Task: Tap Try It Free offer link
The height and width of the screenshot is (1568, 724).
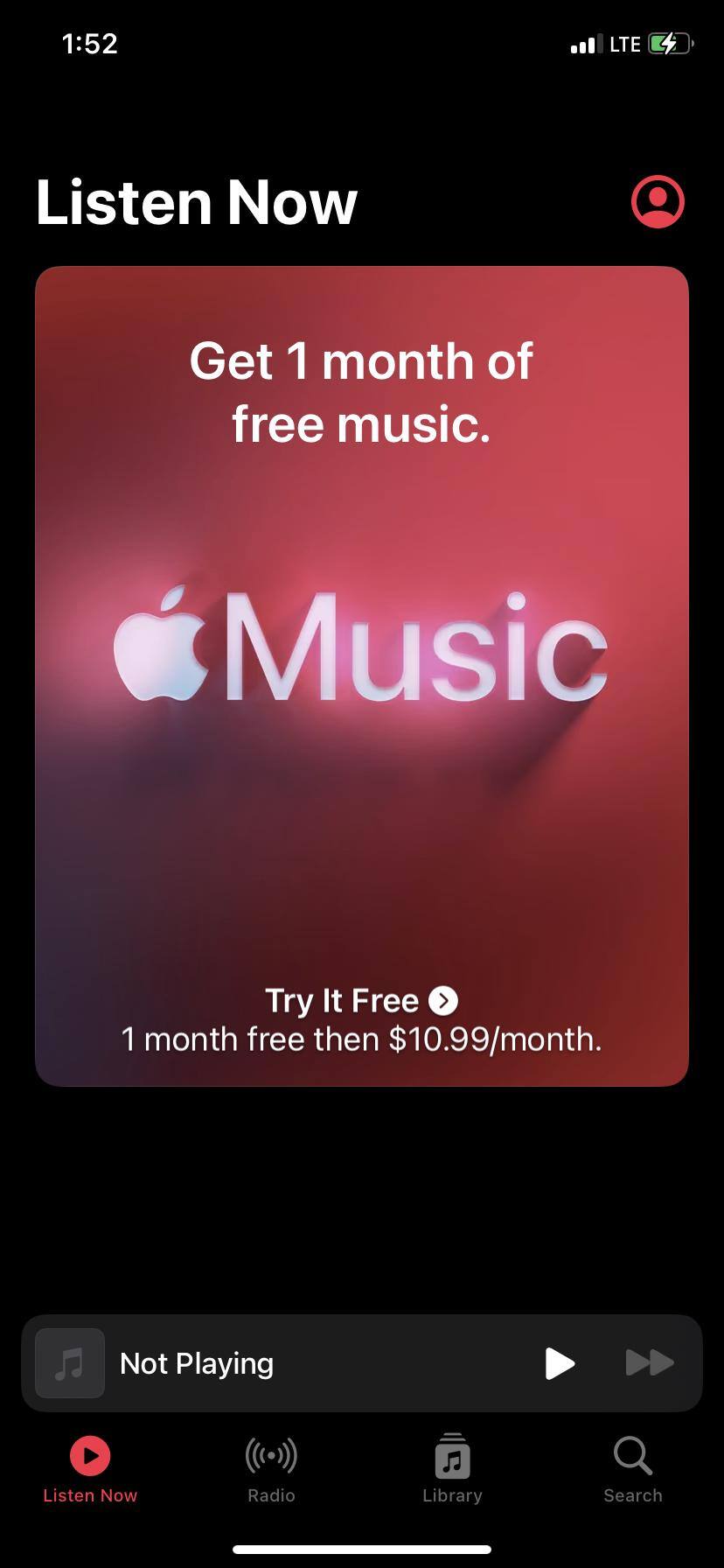Action: 361,1000
